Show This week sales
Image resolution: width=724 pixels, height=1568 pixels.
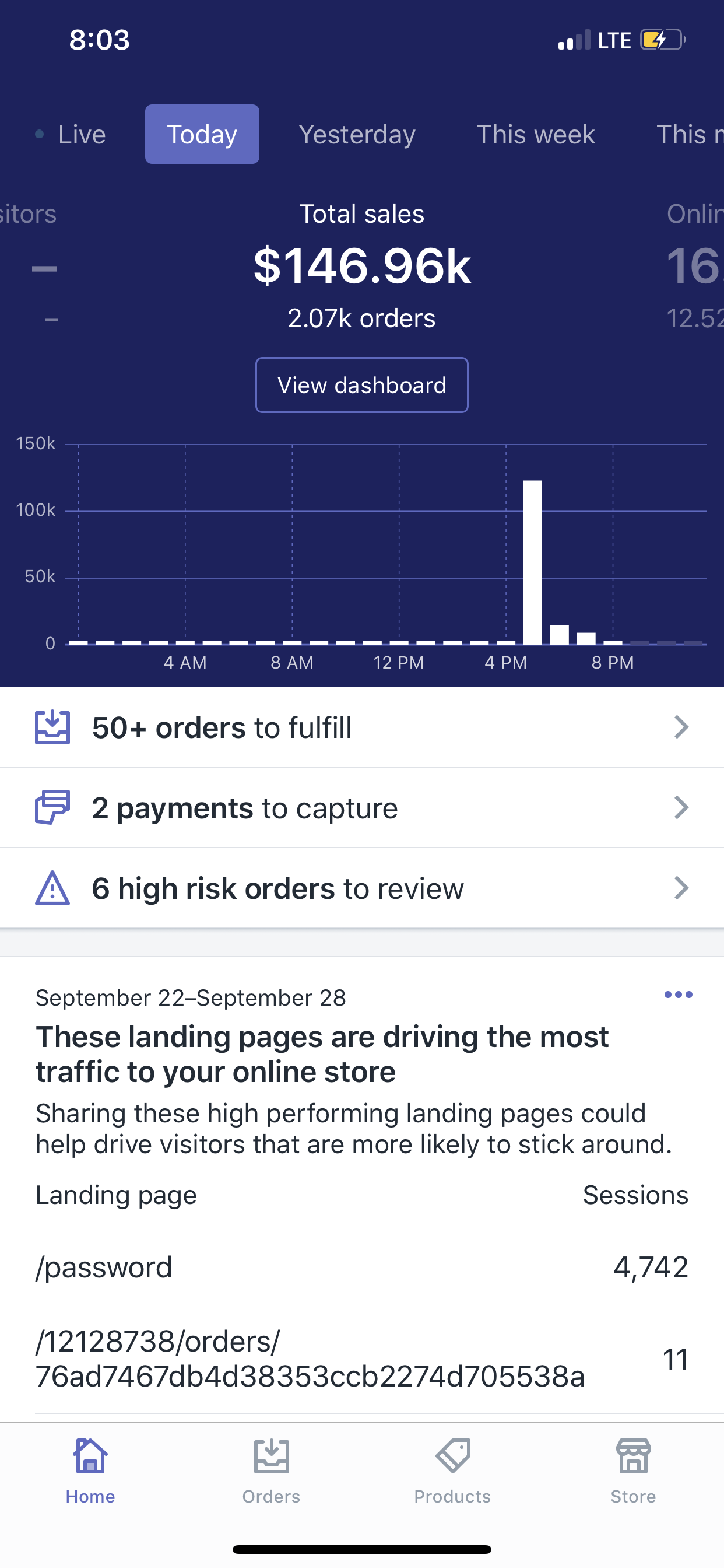click(x=535, y=135)
